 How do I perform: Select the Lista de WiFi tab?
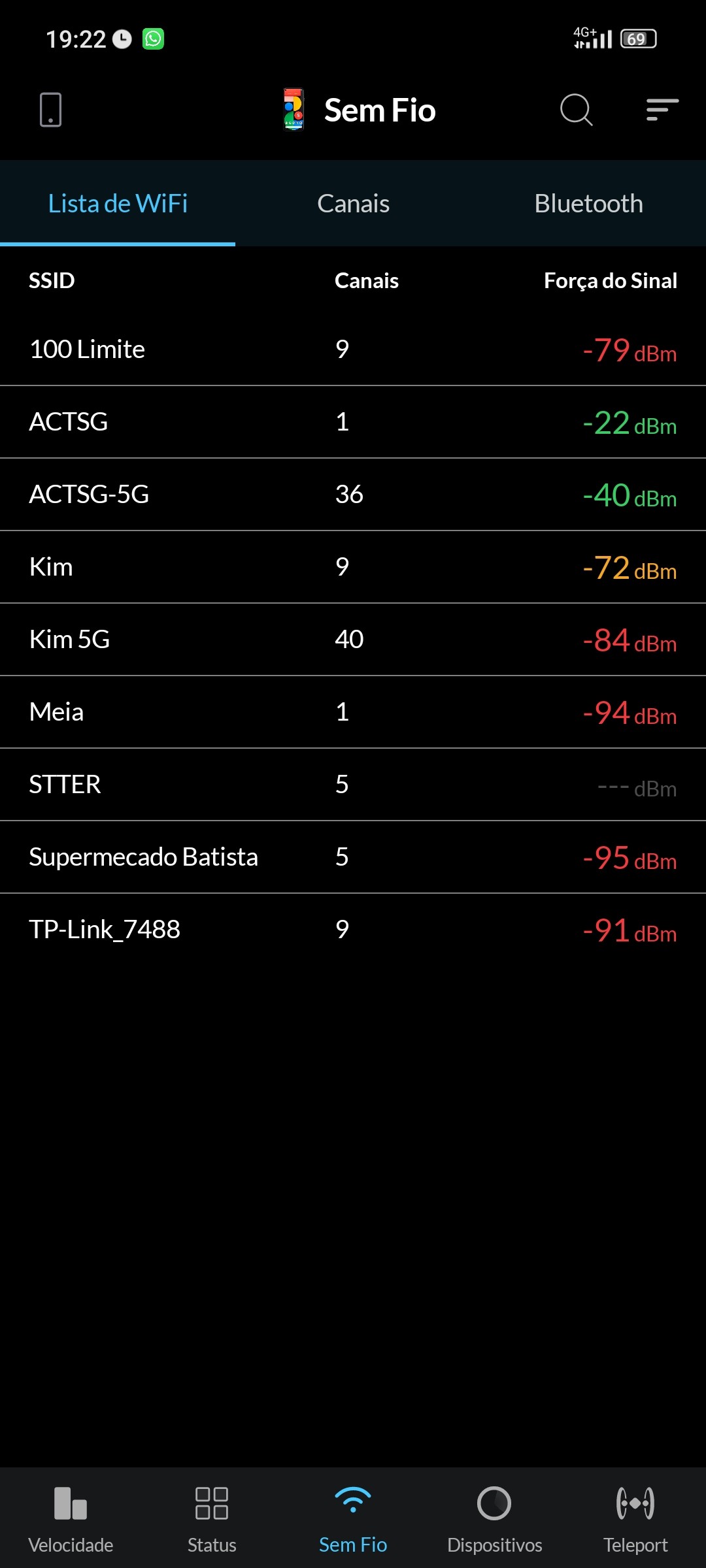118,204
